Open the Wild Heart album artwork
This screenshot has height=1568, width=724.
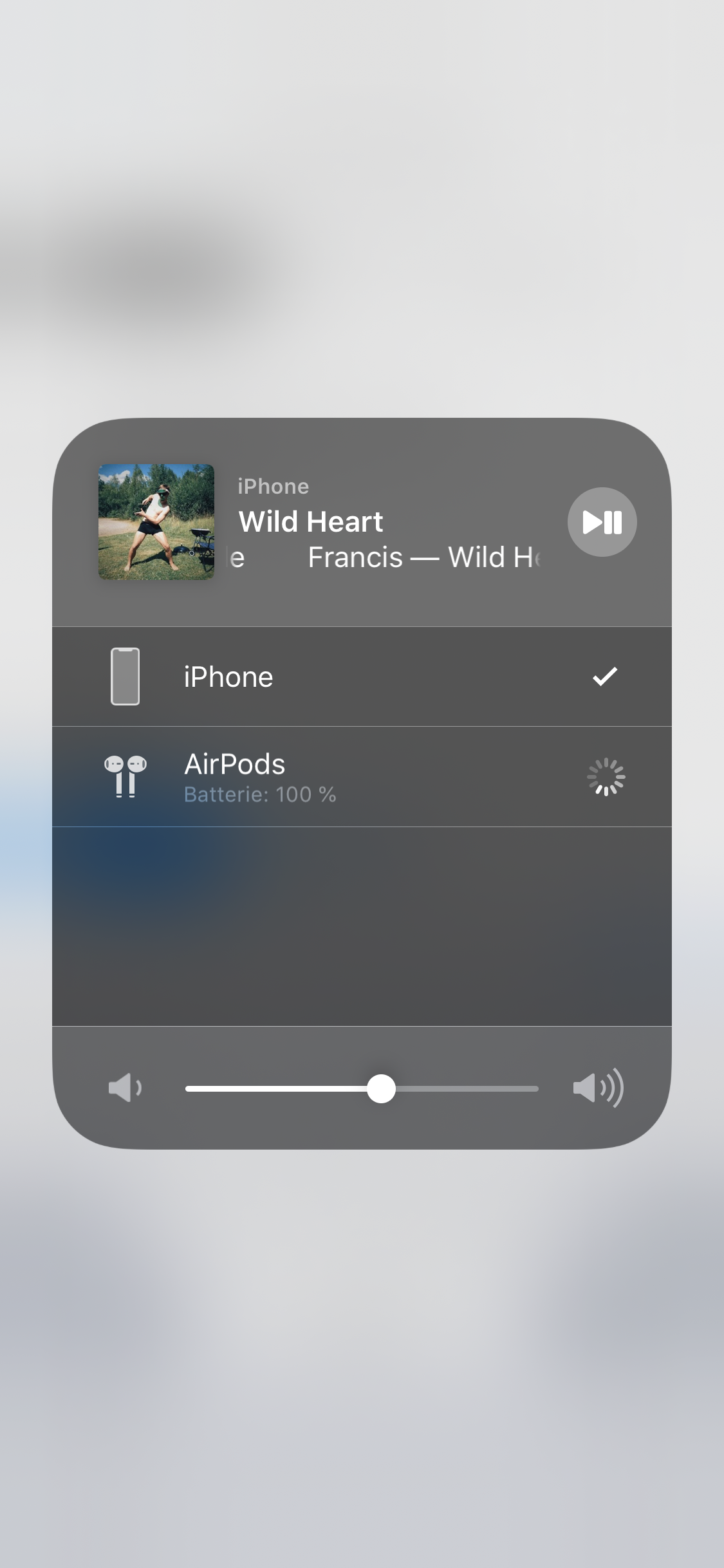pos(156,522)
